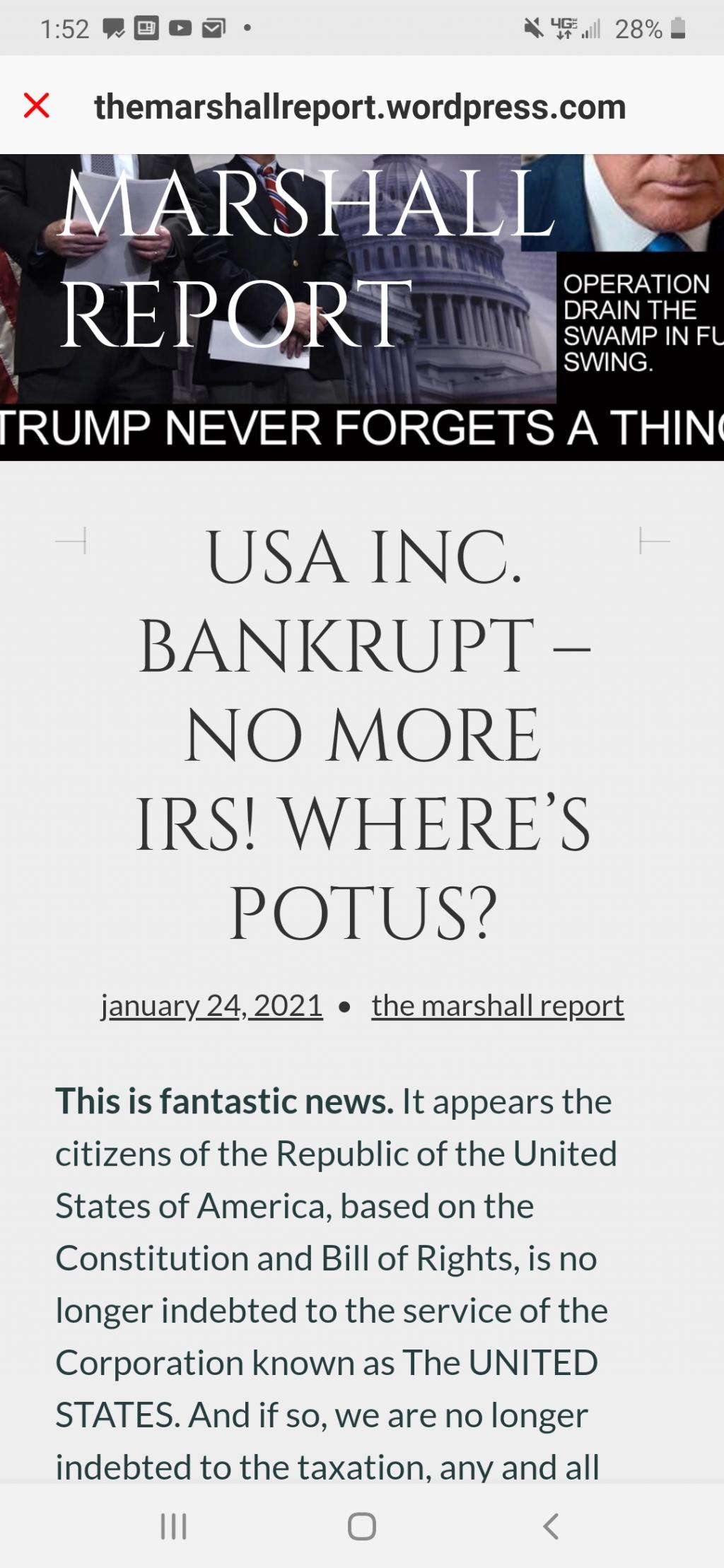Go to the home screen
The image size is (724, 1568).
[x=361, y=1526]
